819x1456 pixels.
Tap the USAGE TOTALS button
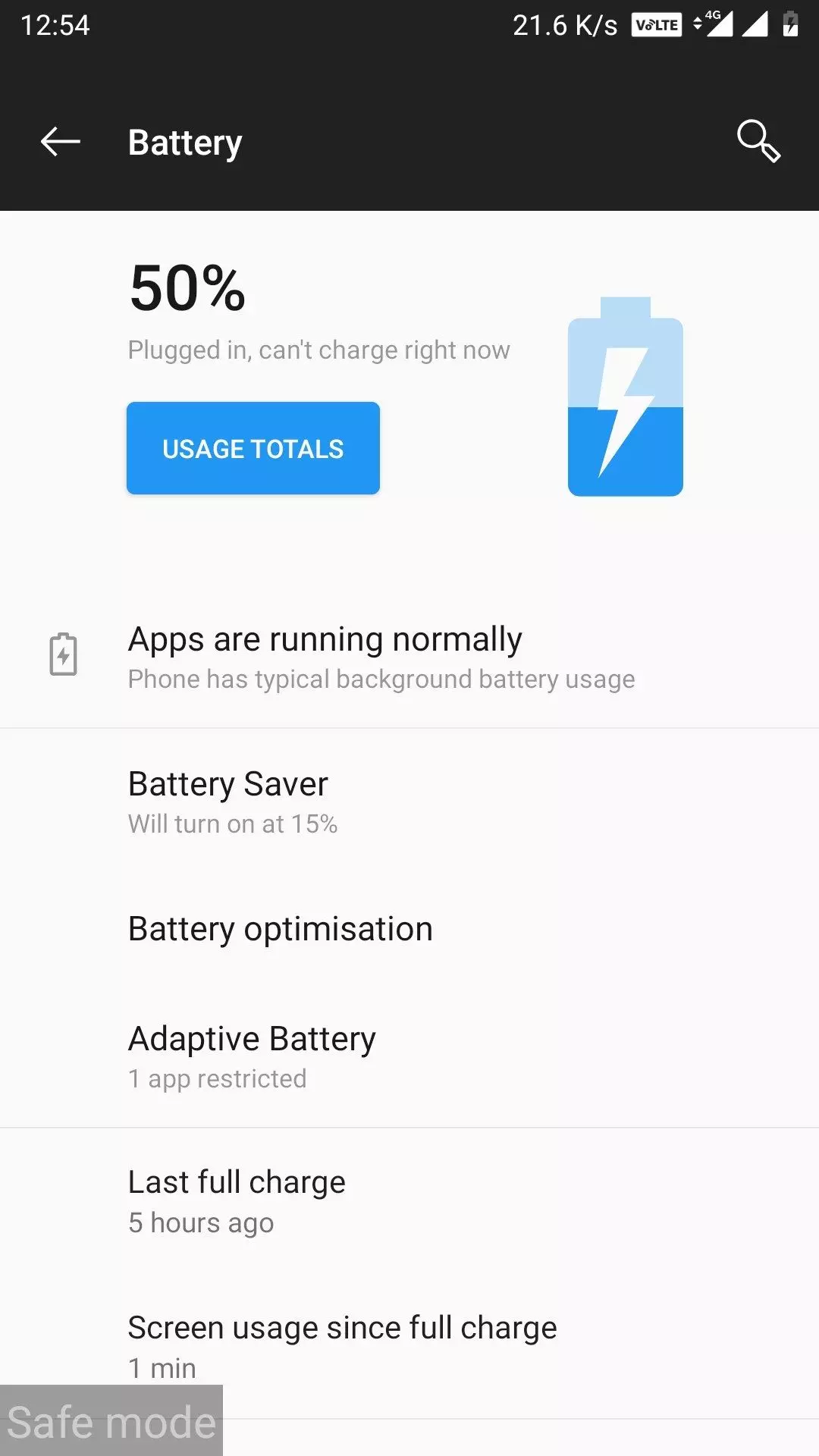coord(253,448)
